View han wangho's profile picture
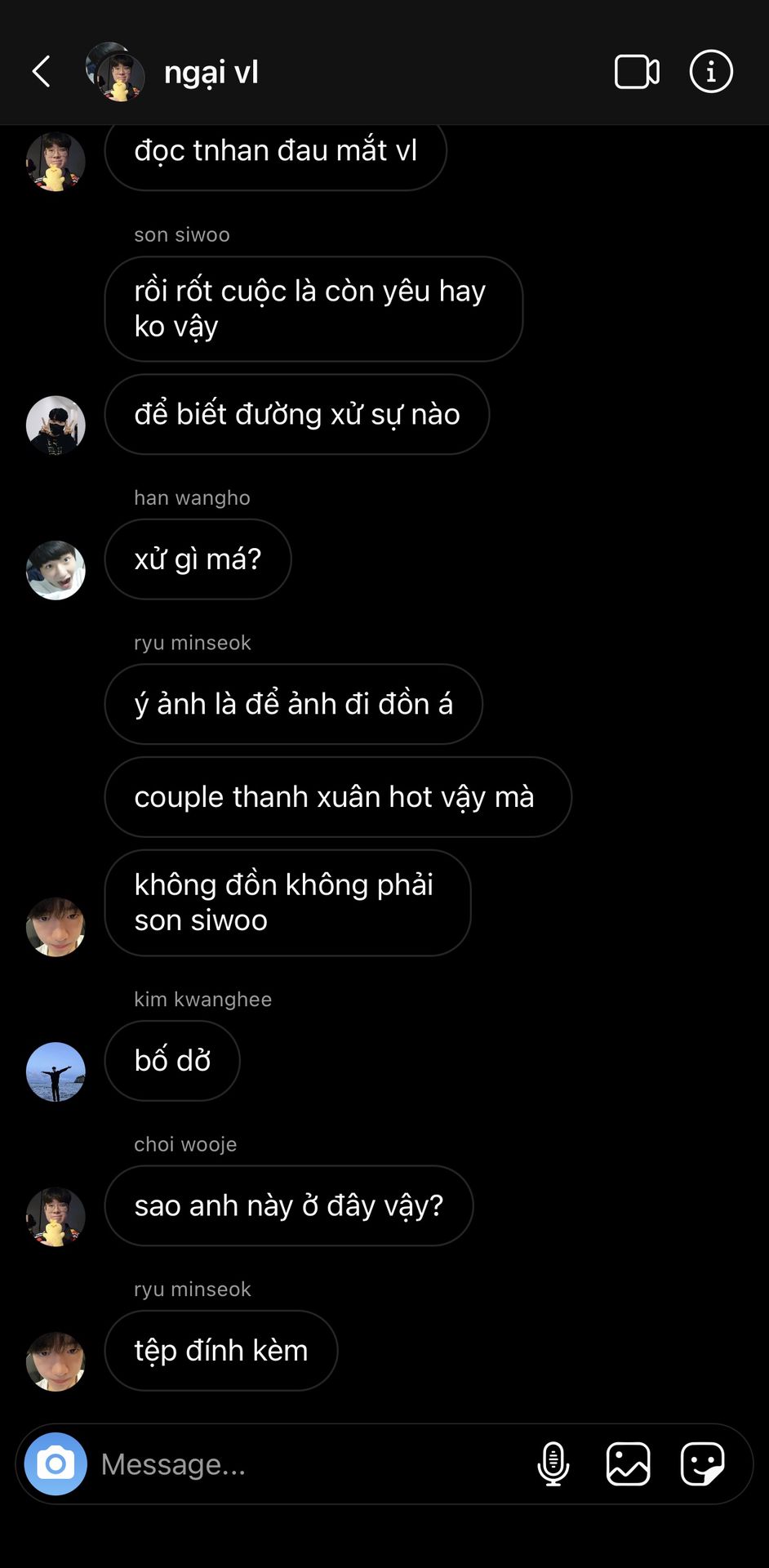 click(x=56, y=570)
